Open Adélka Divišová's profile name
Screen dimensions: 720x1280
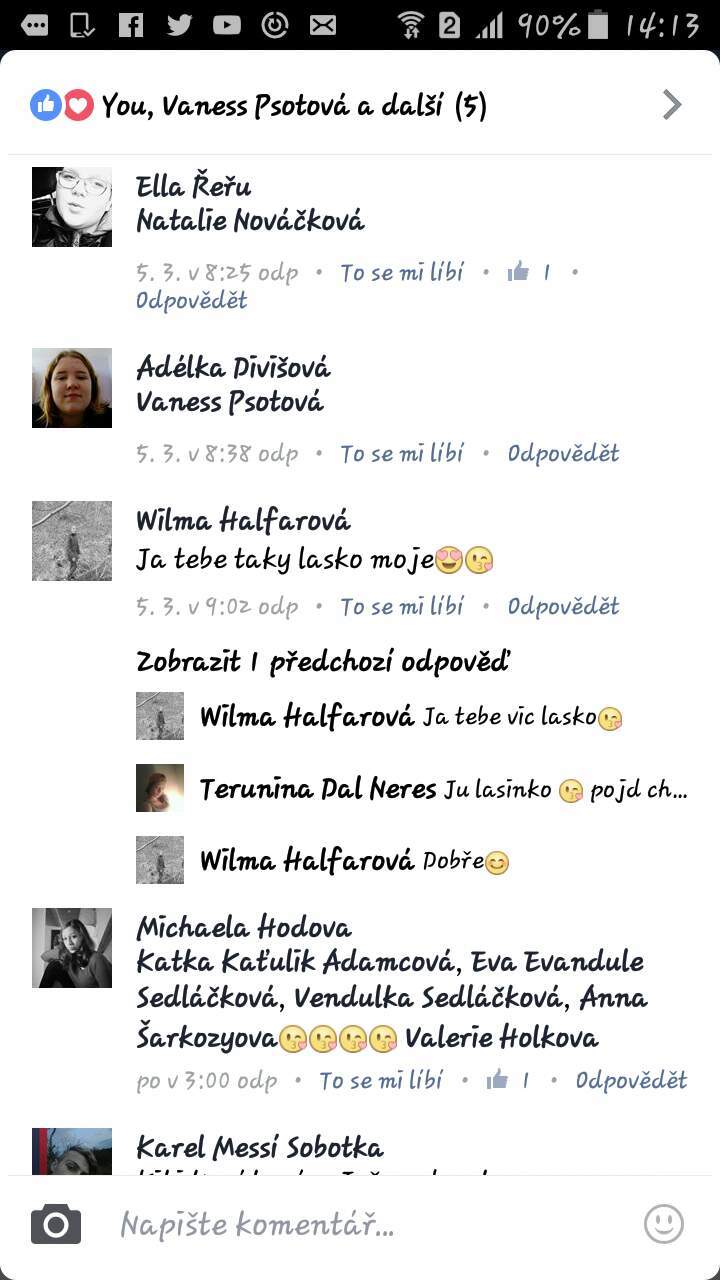(233, 368)
